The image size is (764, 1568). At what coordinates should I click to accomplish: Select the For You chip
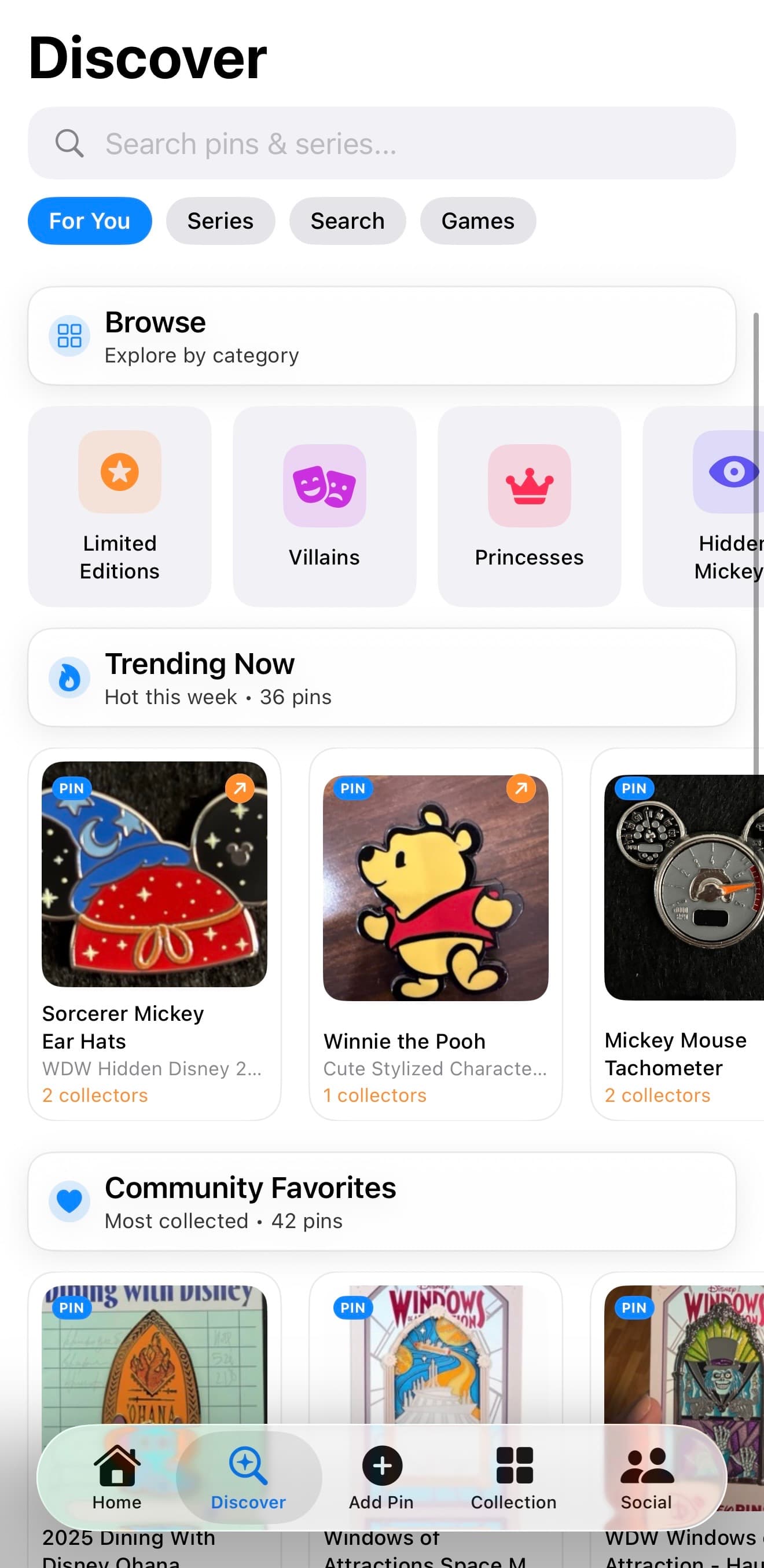[x=90, y=221]
